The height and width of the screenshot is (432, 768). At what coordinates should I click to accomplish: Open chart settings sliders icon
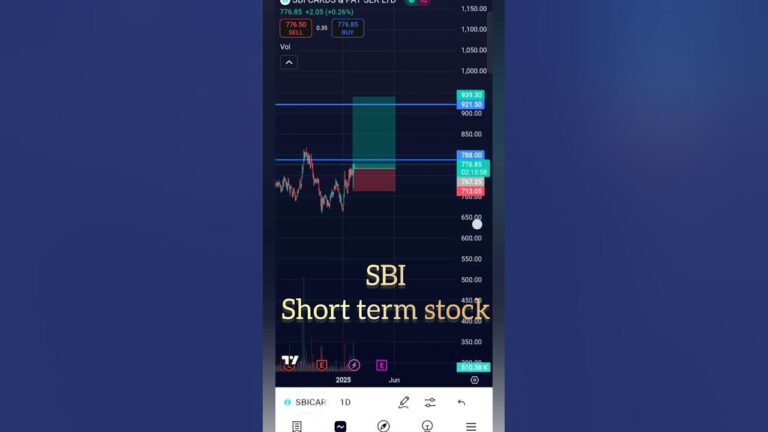tap(430, 402)
